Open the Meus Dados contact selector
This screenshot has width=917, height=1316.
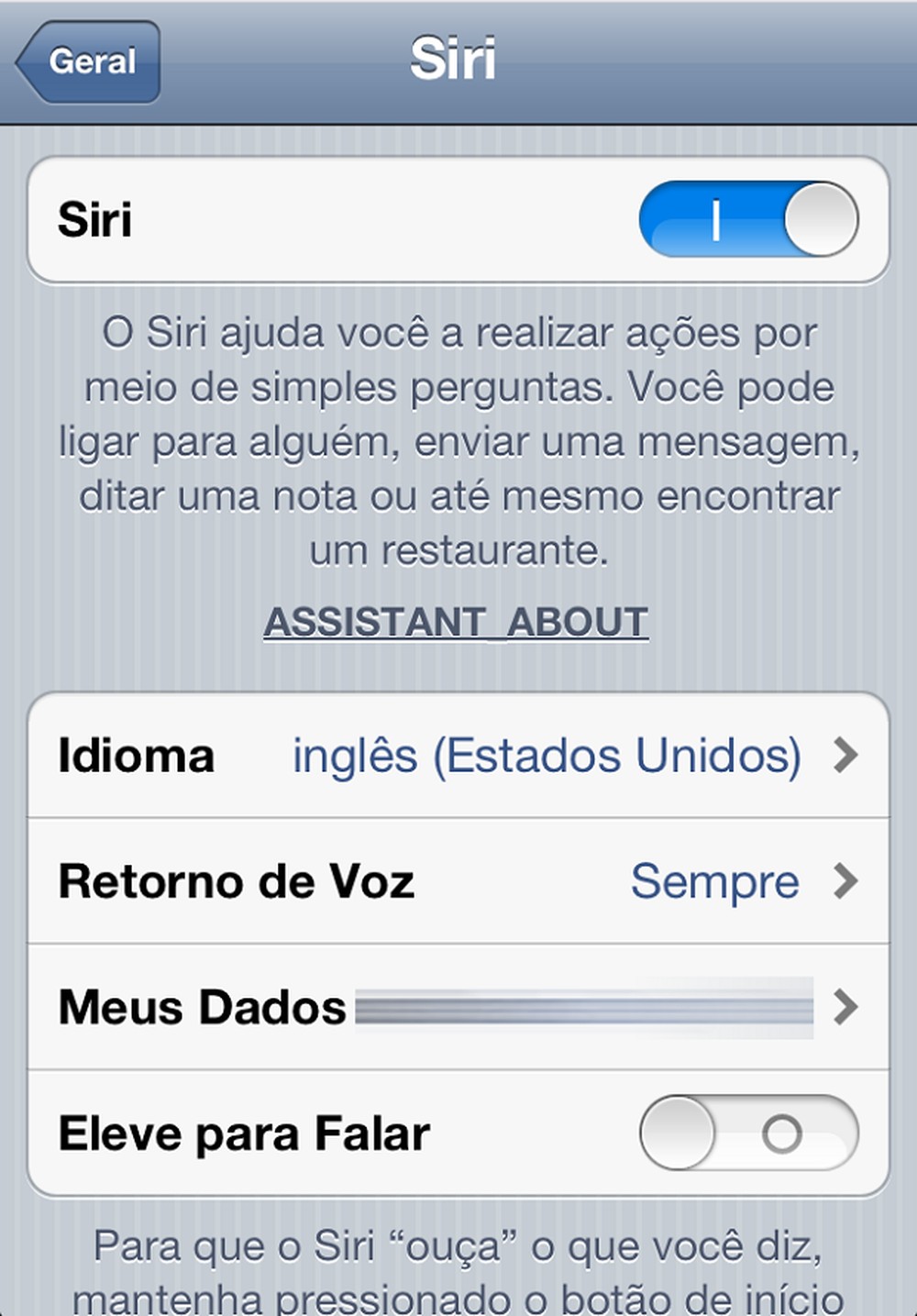click(458, 1006)
